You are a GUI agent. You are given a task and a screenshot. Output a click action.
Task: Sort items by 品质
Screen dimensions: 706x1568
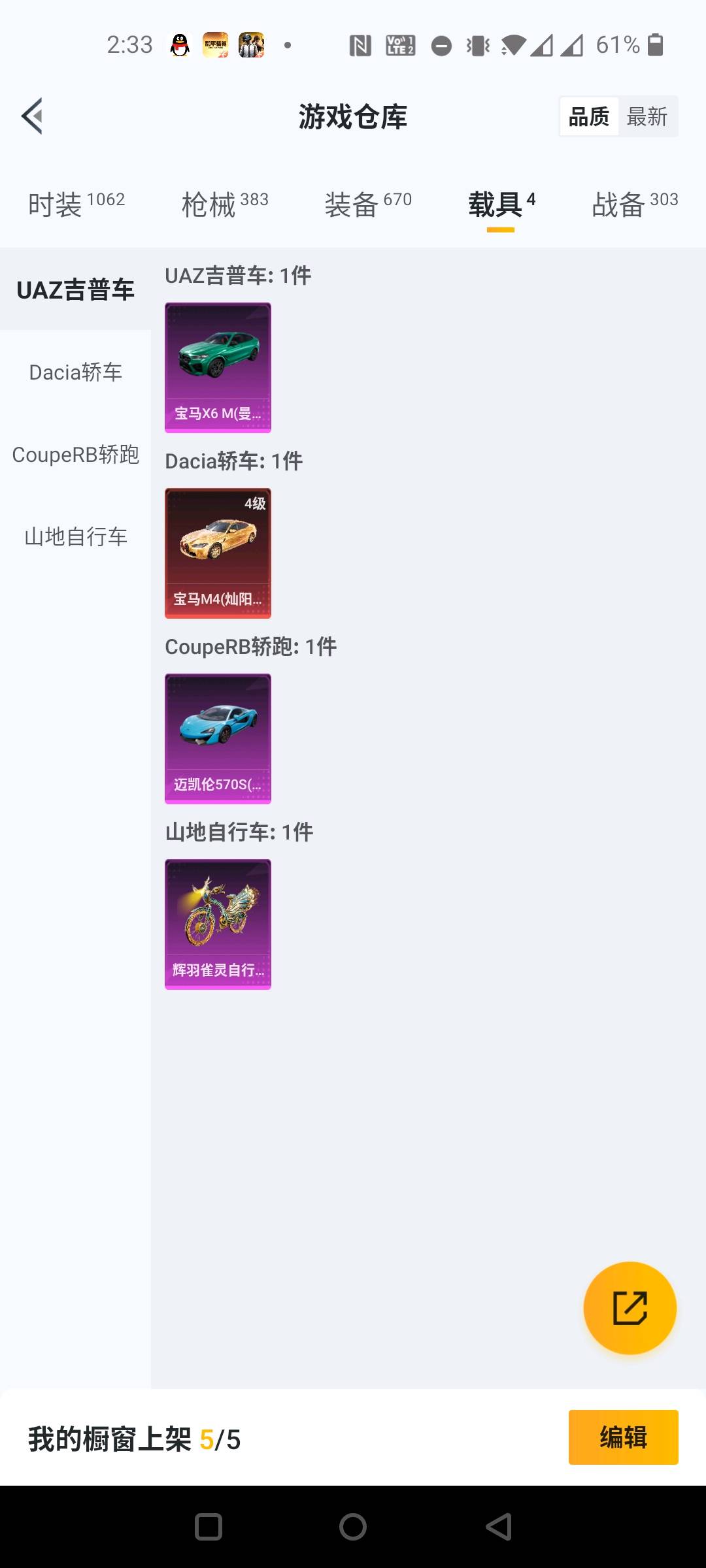coord(589,117)
